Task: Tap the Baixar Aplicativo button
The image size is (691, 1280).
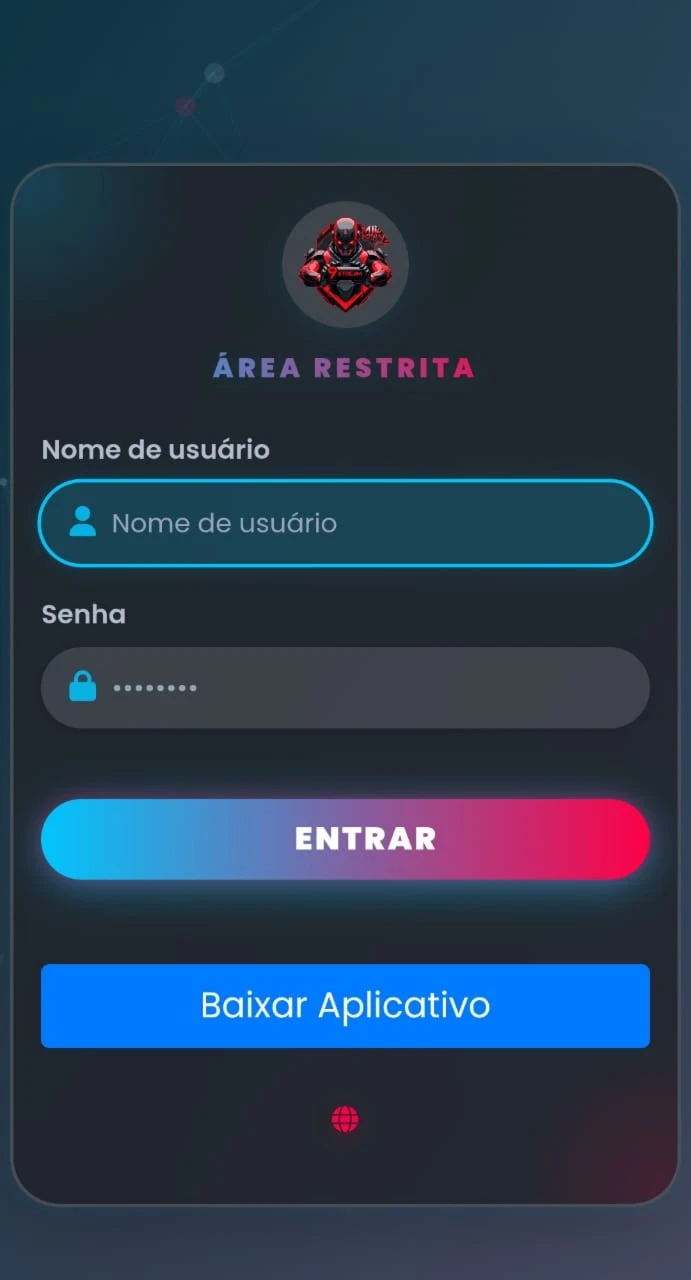Action: (x=345, y=1006)
